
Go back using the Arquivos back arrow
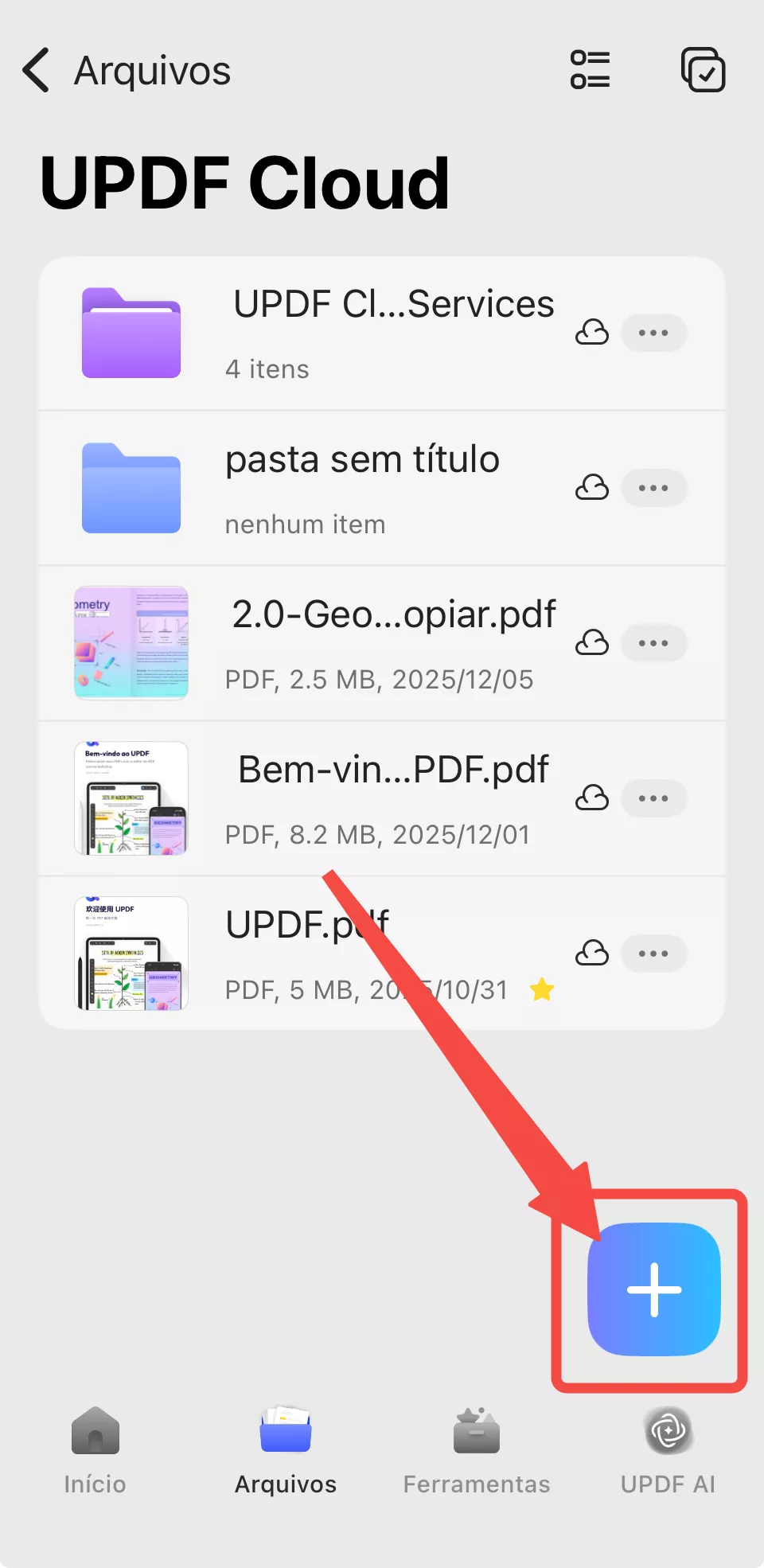pyautogui.click(x=35, y=71)
